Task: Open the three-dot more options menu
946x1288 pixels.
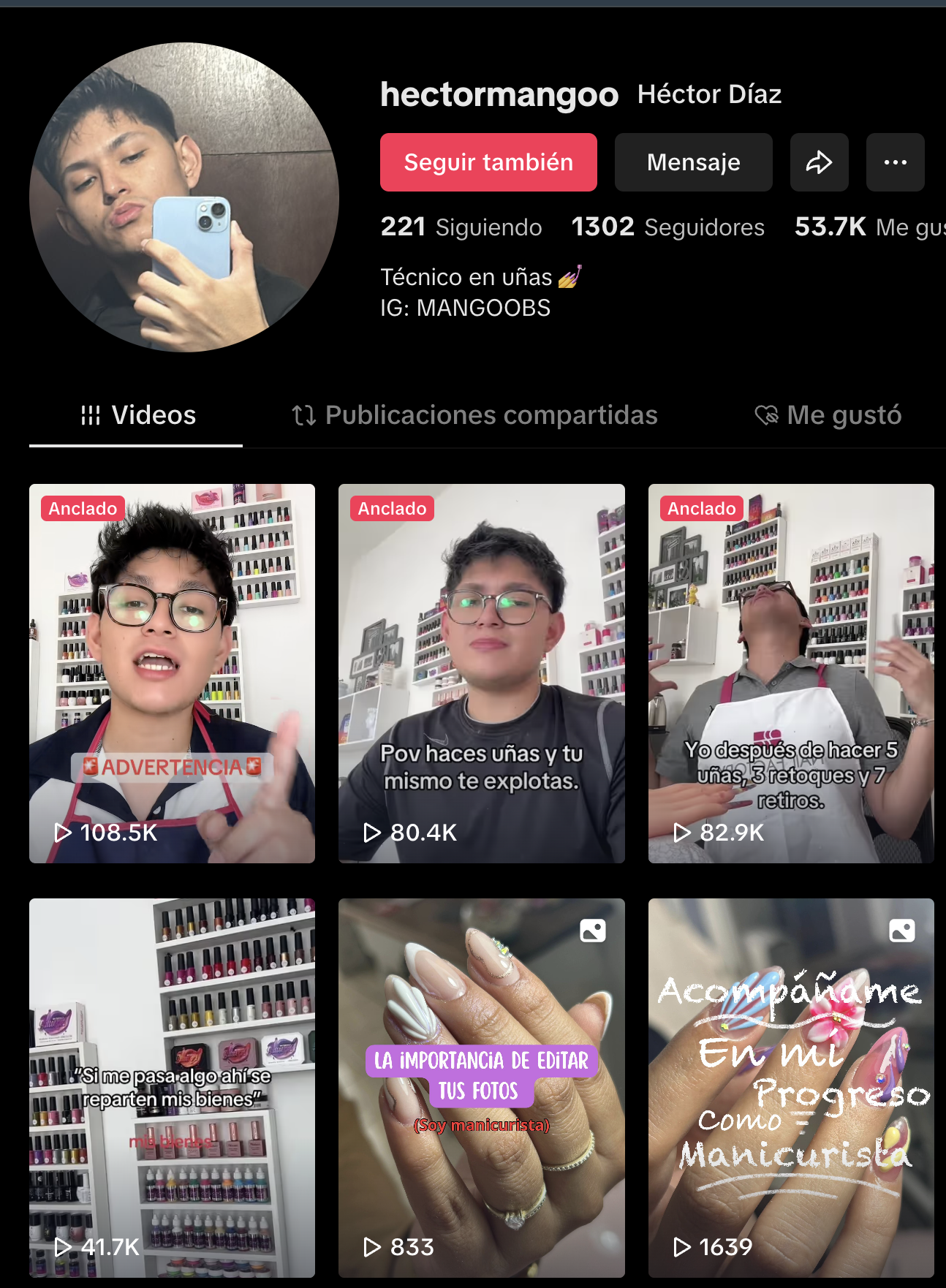Action: (895, 162)
